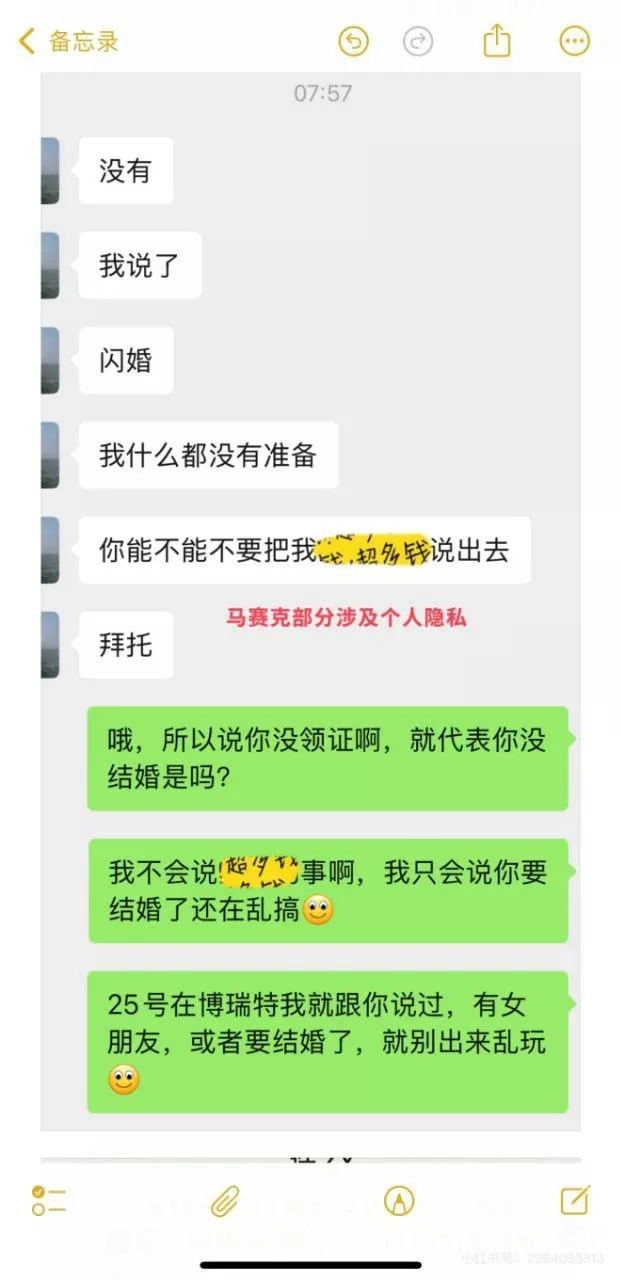
Task: Open the chat screenshot embedded in the note
Action: (310, 600)
